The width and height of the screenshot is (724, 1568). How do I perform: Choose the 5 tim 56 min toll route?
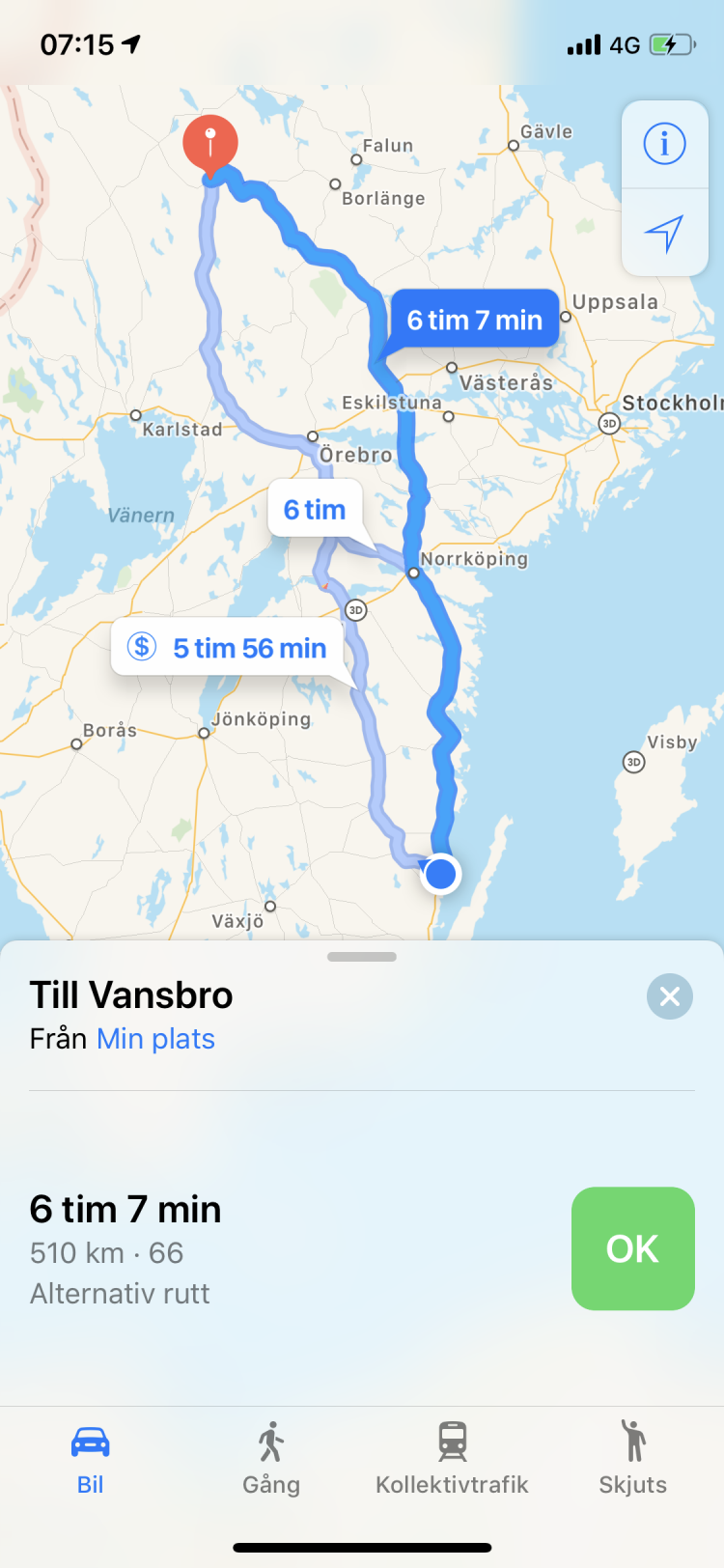point(229,648)
